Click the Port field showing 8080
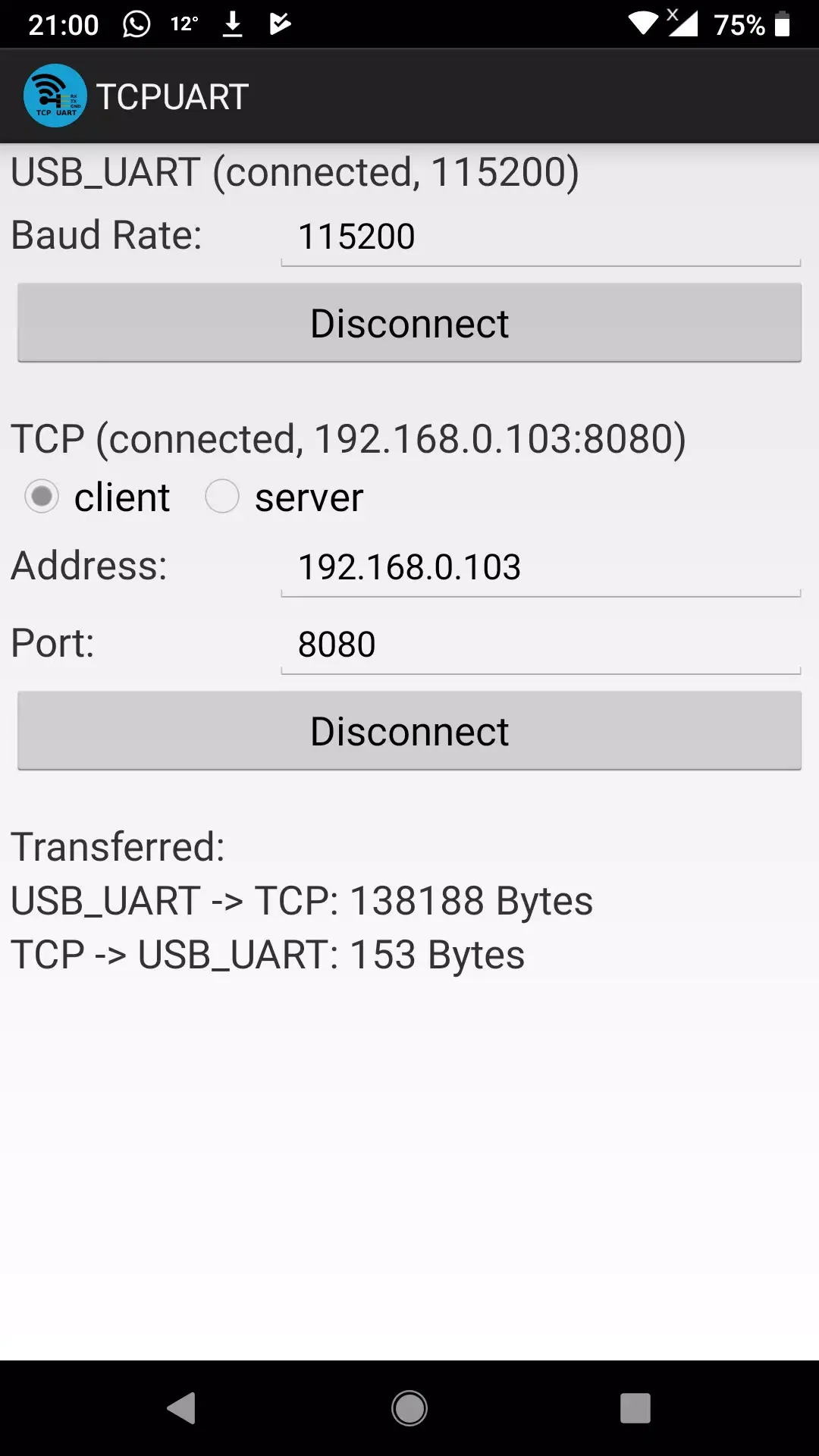The image size is (819, 1456). tap(541, 644)
